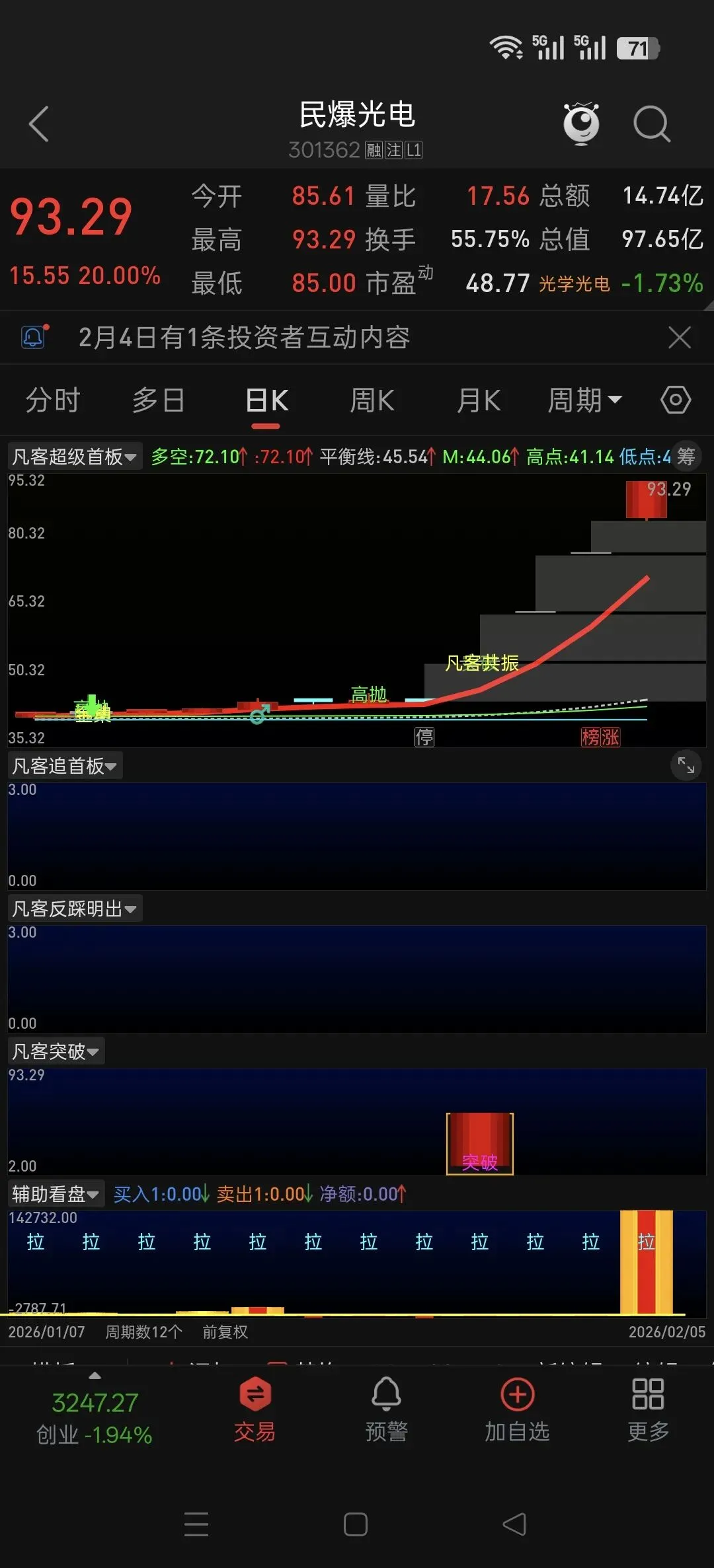Open the search magnifier icon
Screen dimensions: 714x1568
(651, 124)
